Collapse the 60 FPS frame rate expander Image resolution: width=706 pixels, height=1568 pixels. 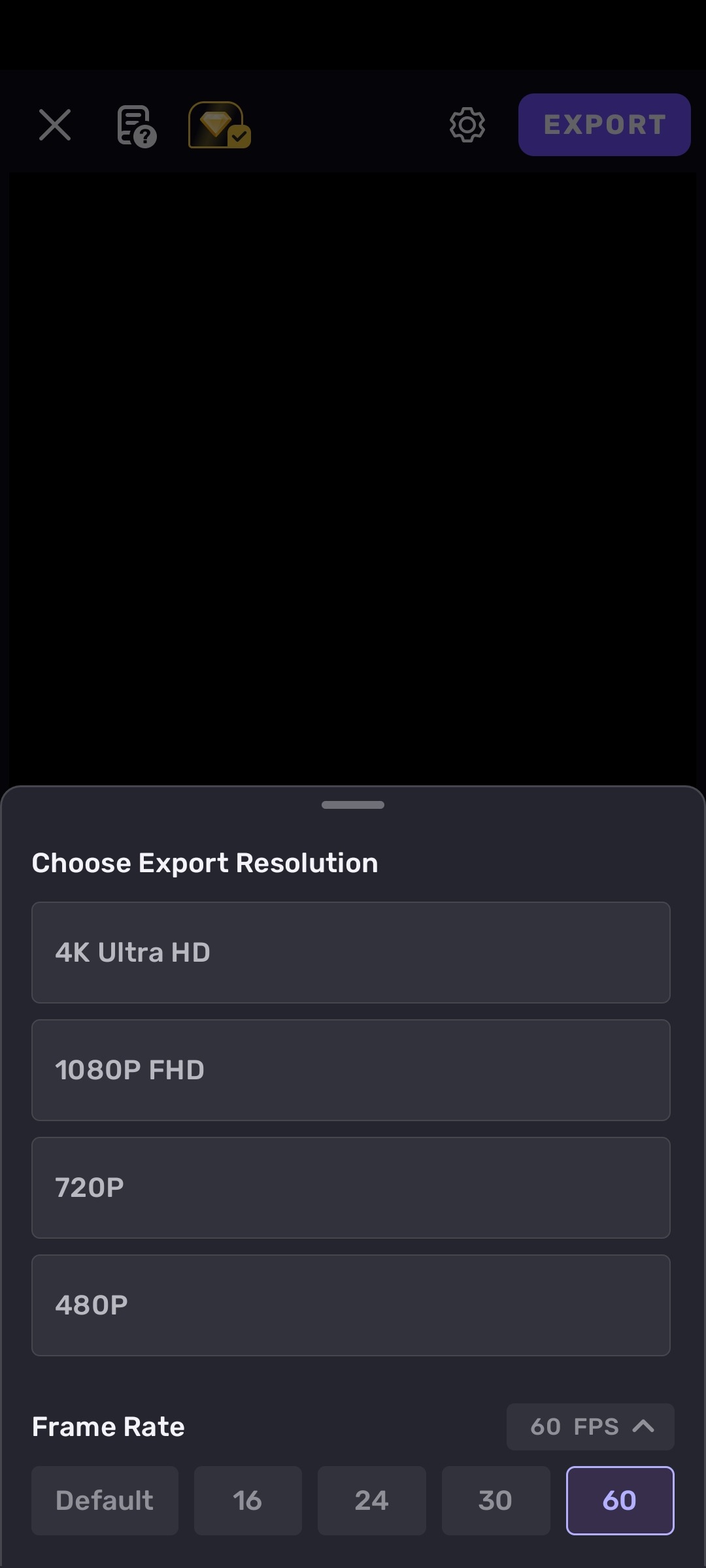590,1427
